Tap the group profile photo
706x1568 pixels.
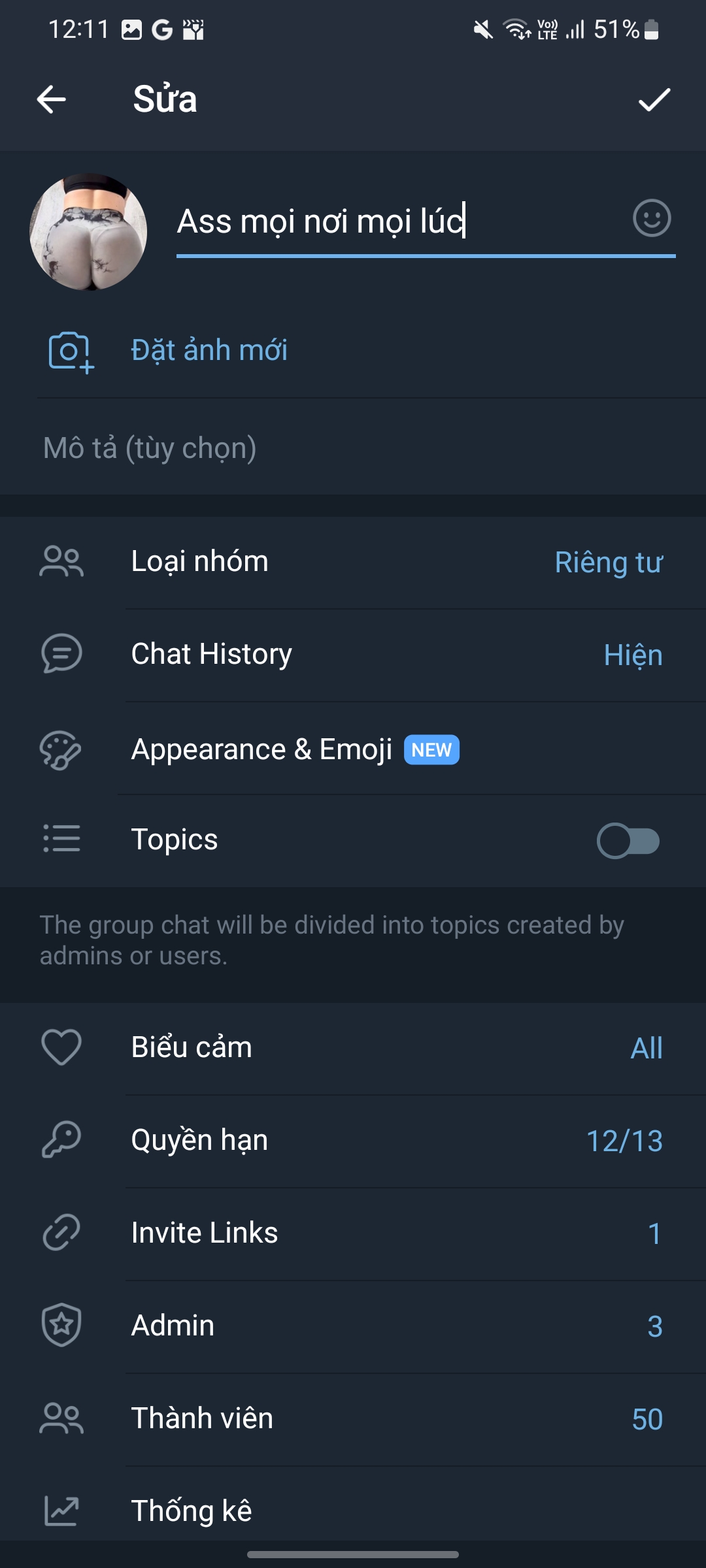(88, 232)
